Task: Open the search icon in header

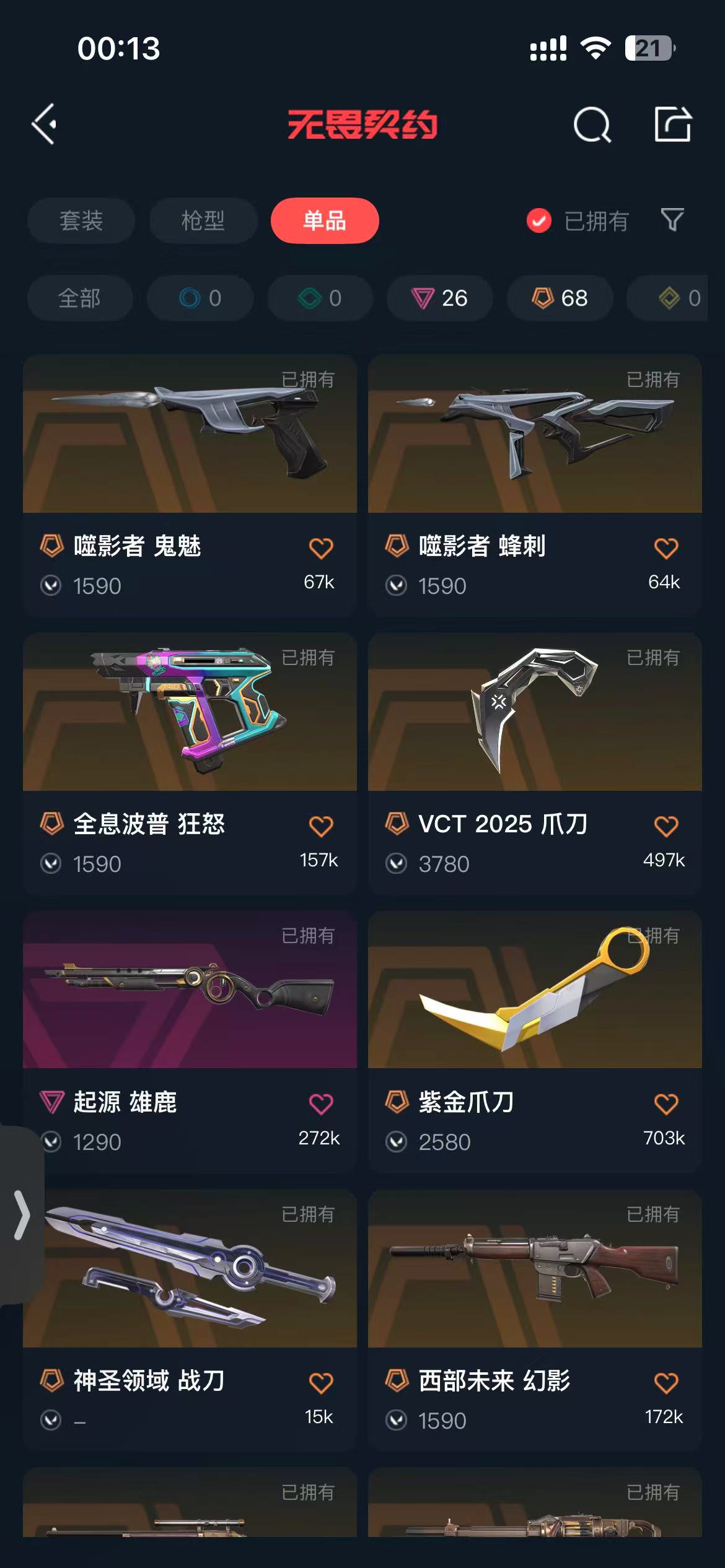Action: pos(592,125)
